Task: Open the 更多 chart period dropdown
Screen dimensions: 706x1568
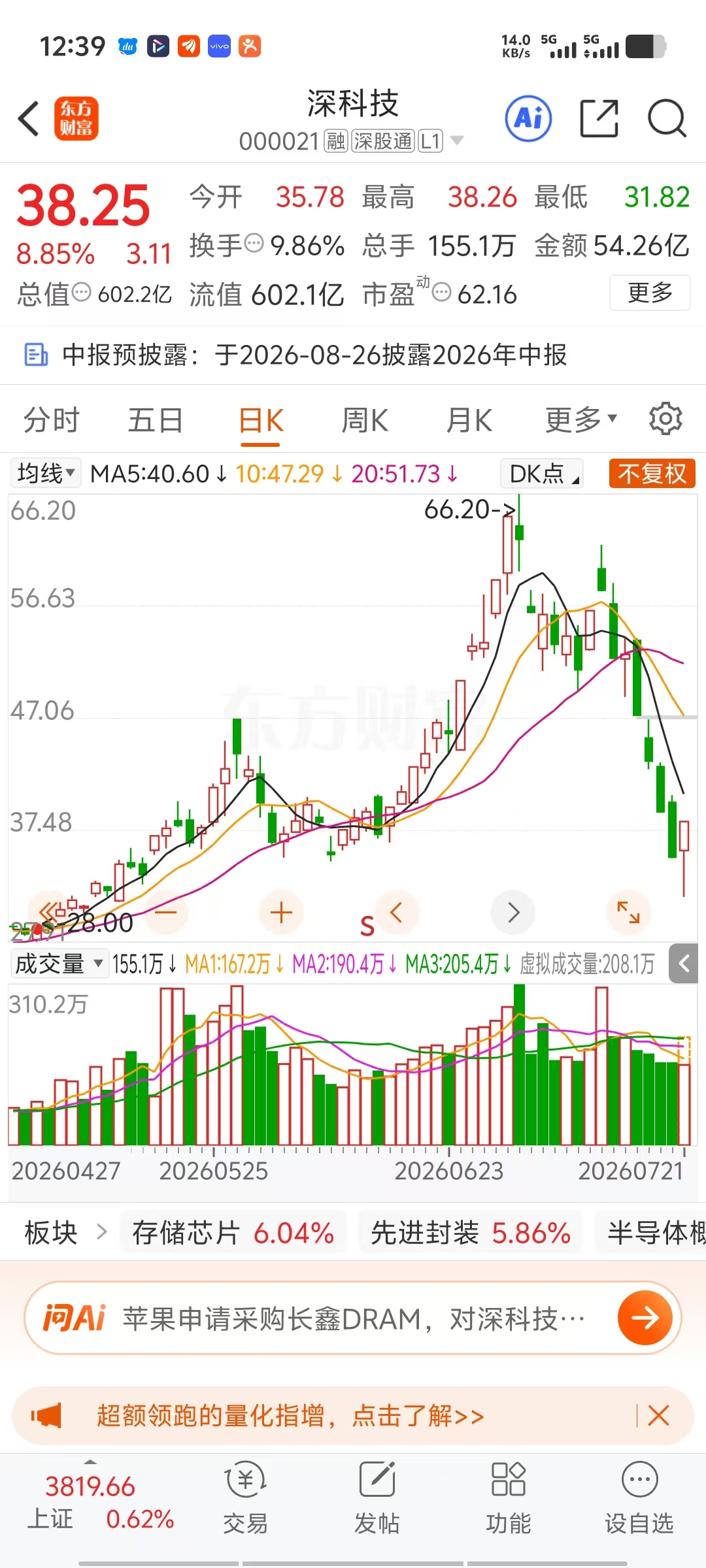Action: coord(581,420)
